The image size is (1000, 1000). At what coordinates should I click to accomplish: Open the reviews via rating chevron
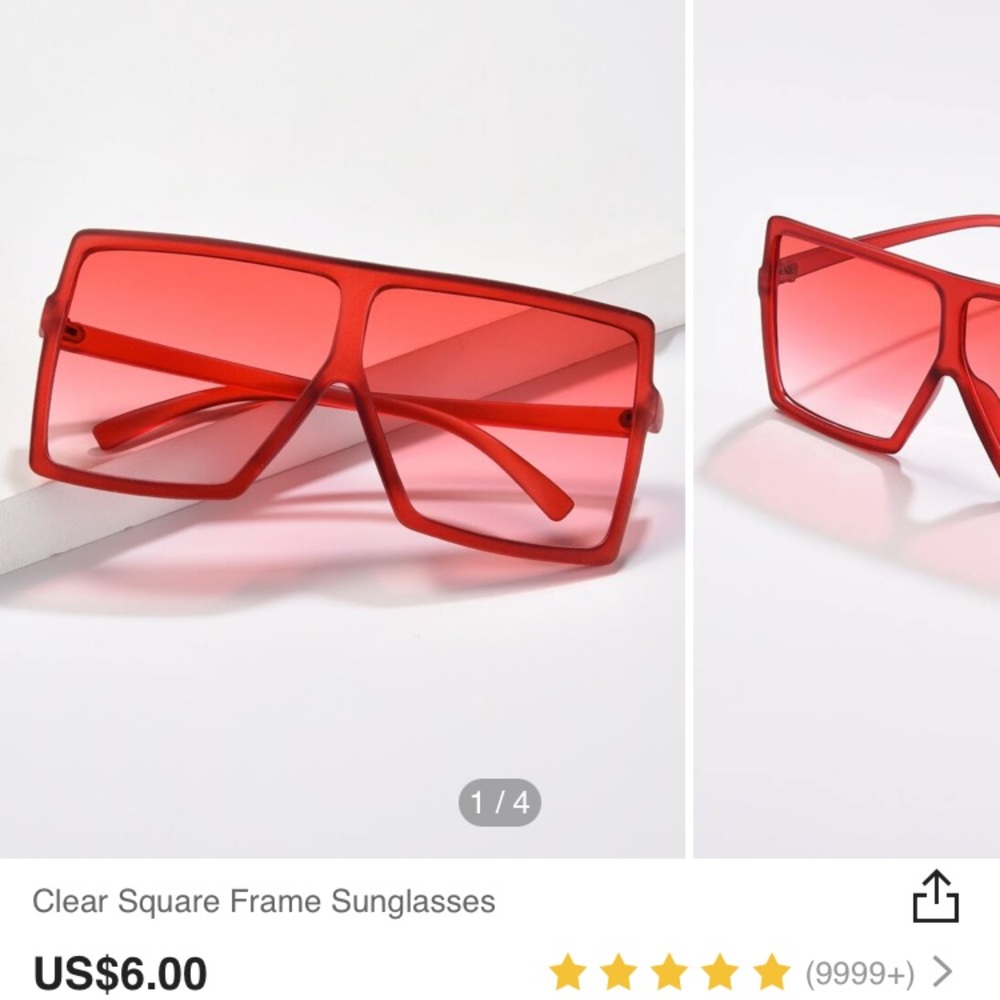[942, 970]
